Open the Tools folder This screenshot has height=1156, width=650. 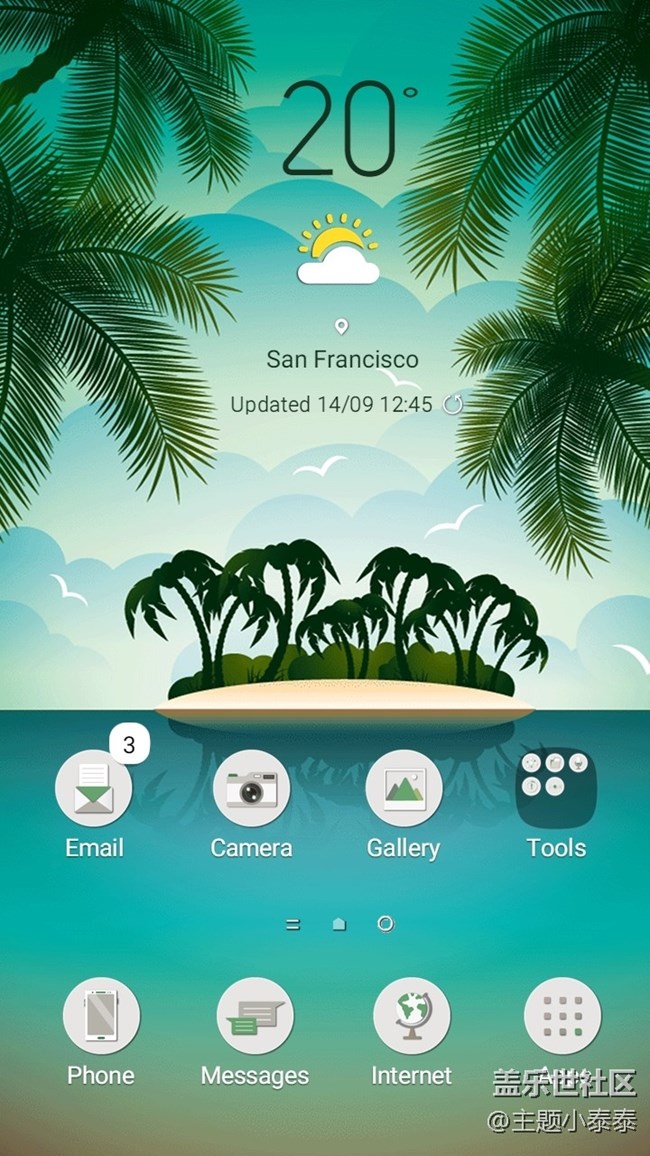[x=556, y=790]
